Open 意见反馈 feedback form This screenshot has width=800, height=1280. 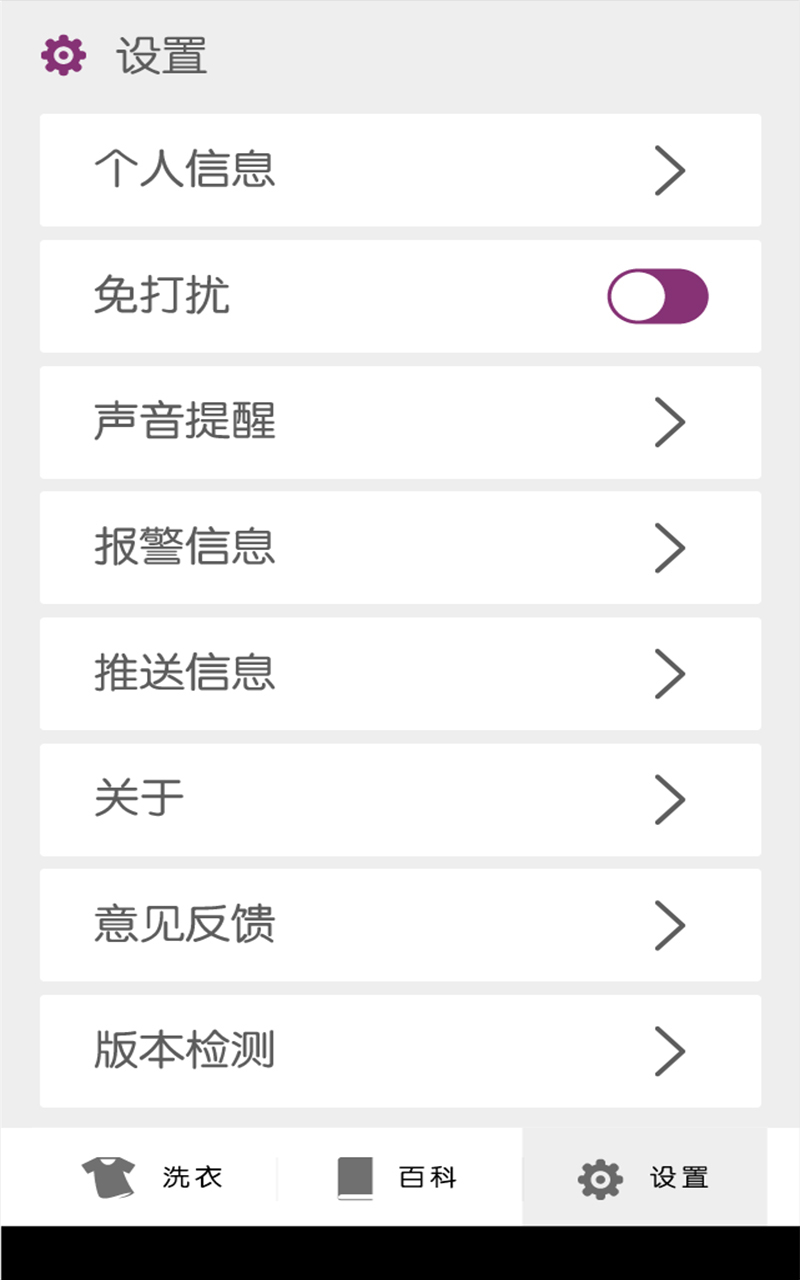400,925
